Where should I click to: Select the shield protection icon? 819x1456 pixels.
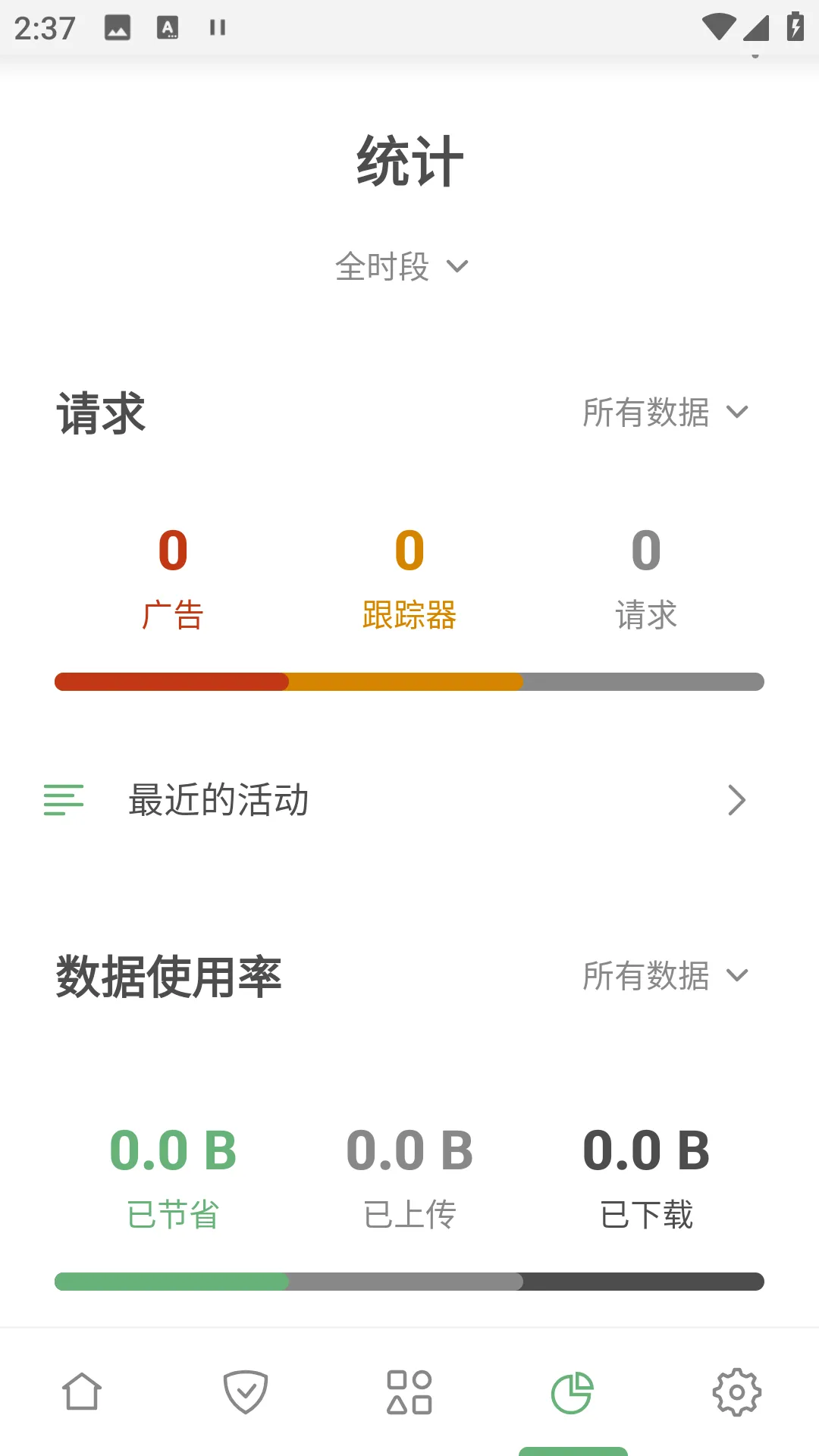coord(246,1392)
